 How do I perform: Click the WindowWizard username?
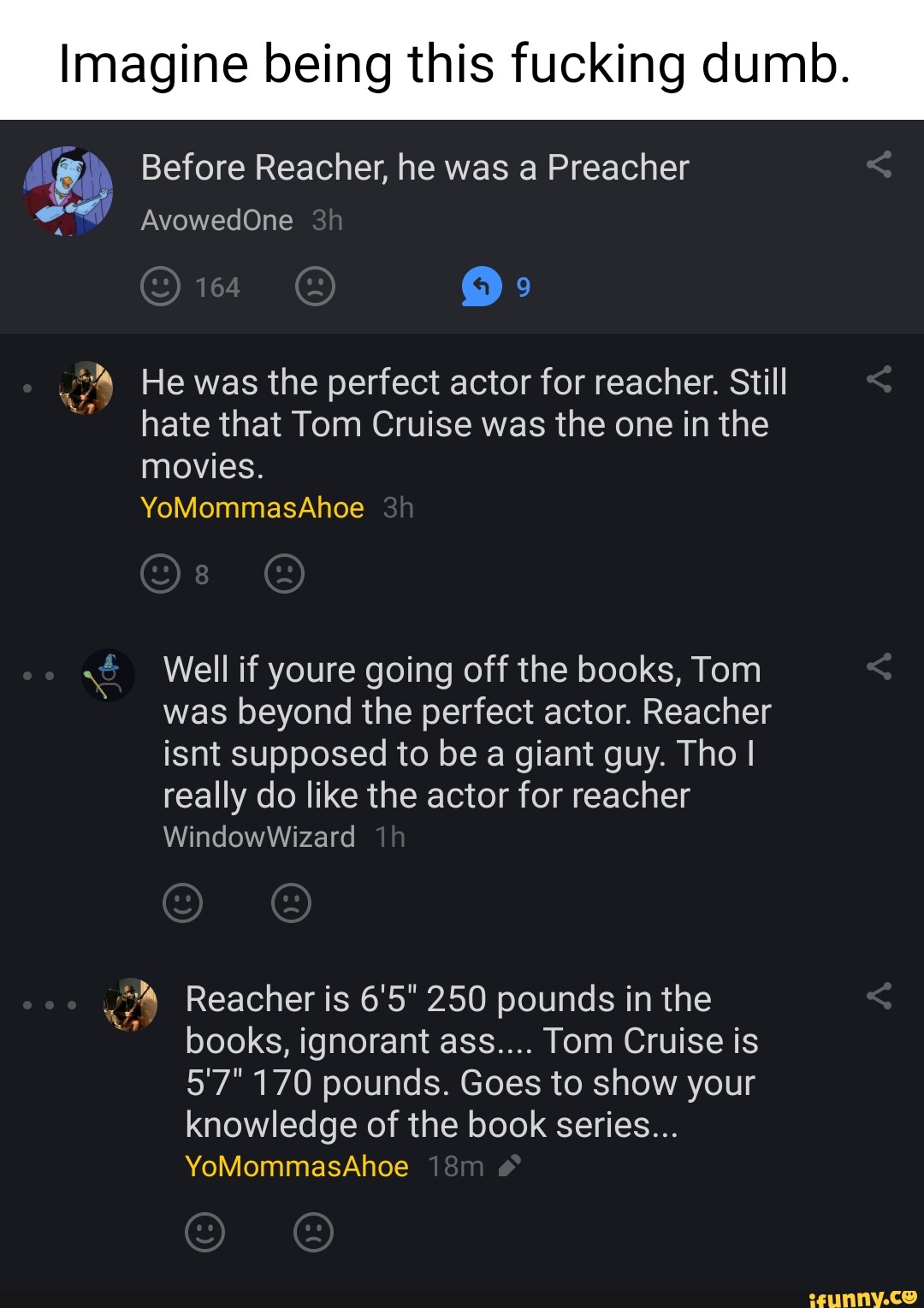click(258, 837)
